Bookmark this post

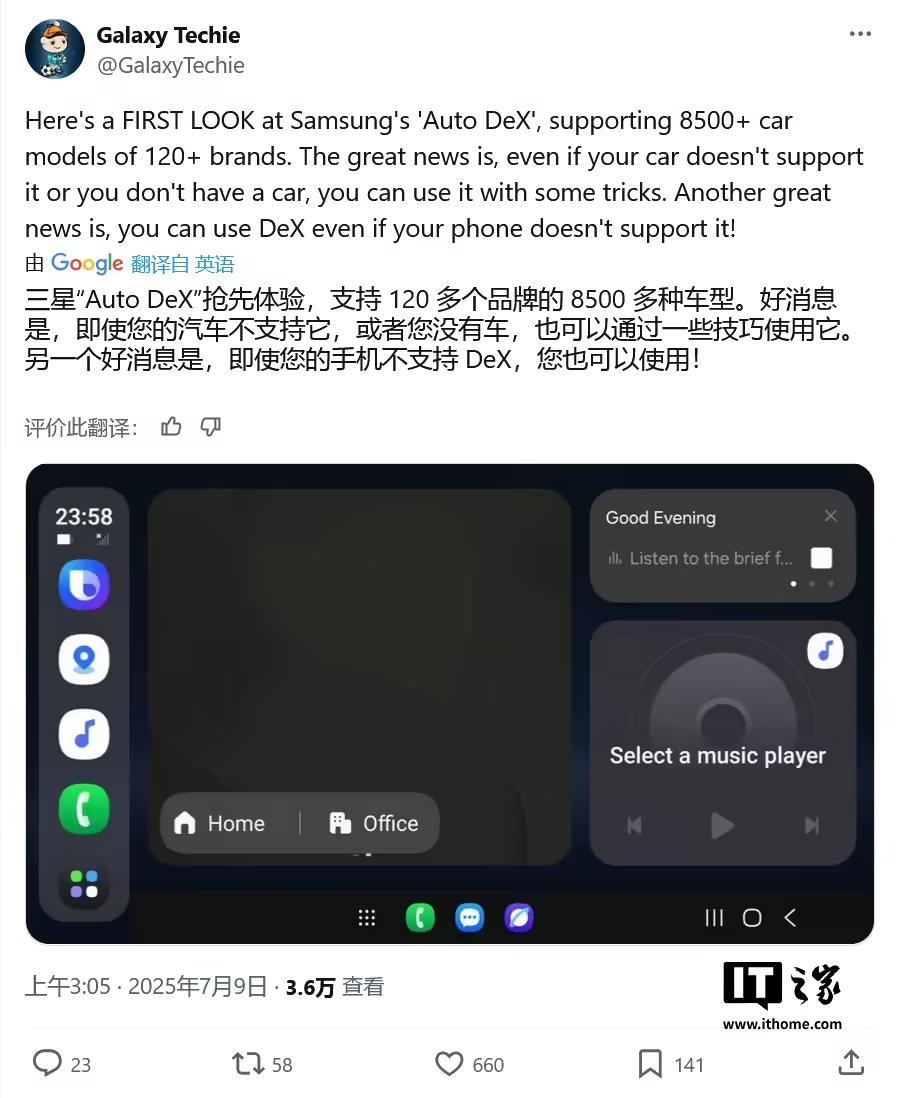click(x=650, y=1063)
